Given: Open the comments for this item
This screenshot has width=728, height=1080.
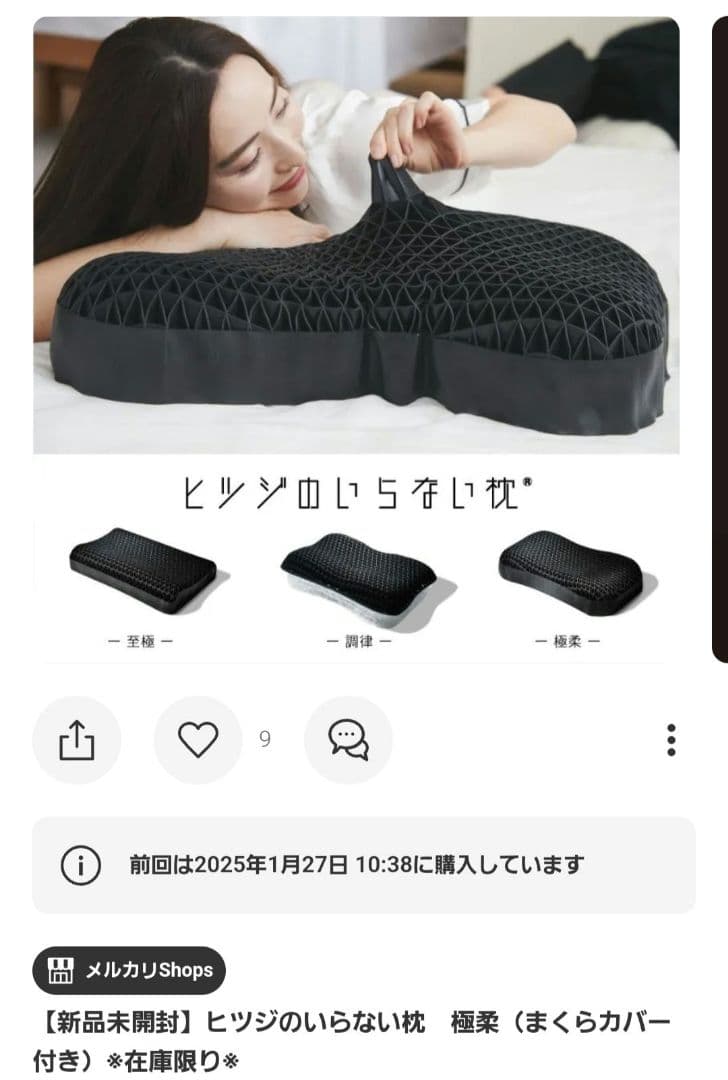Looking at the screenshot, I should coord(348,740).
